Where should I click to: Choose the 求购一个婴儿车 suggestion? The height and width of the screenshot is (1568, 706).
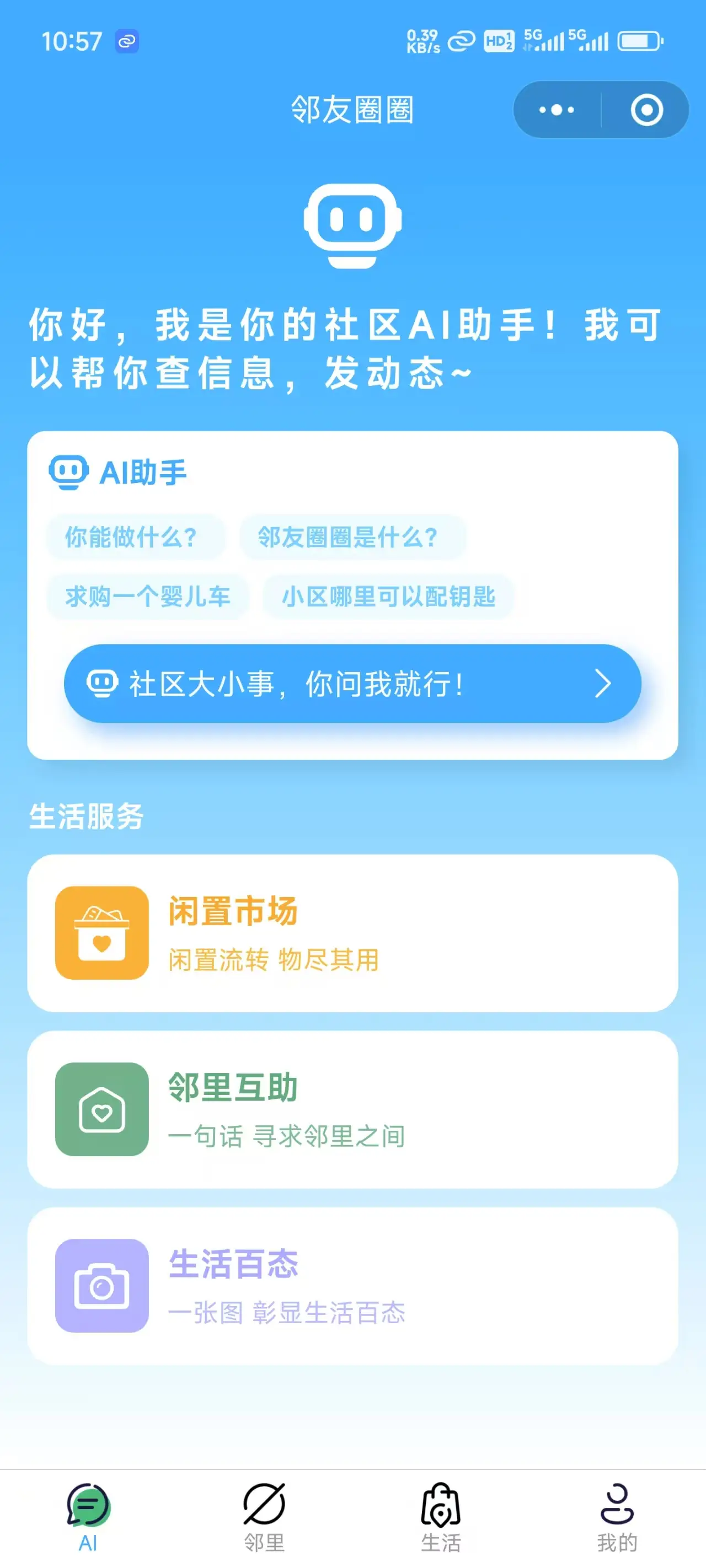point(148,597)
